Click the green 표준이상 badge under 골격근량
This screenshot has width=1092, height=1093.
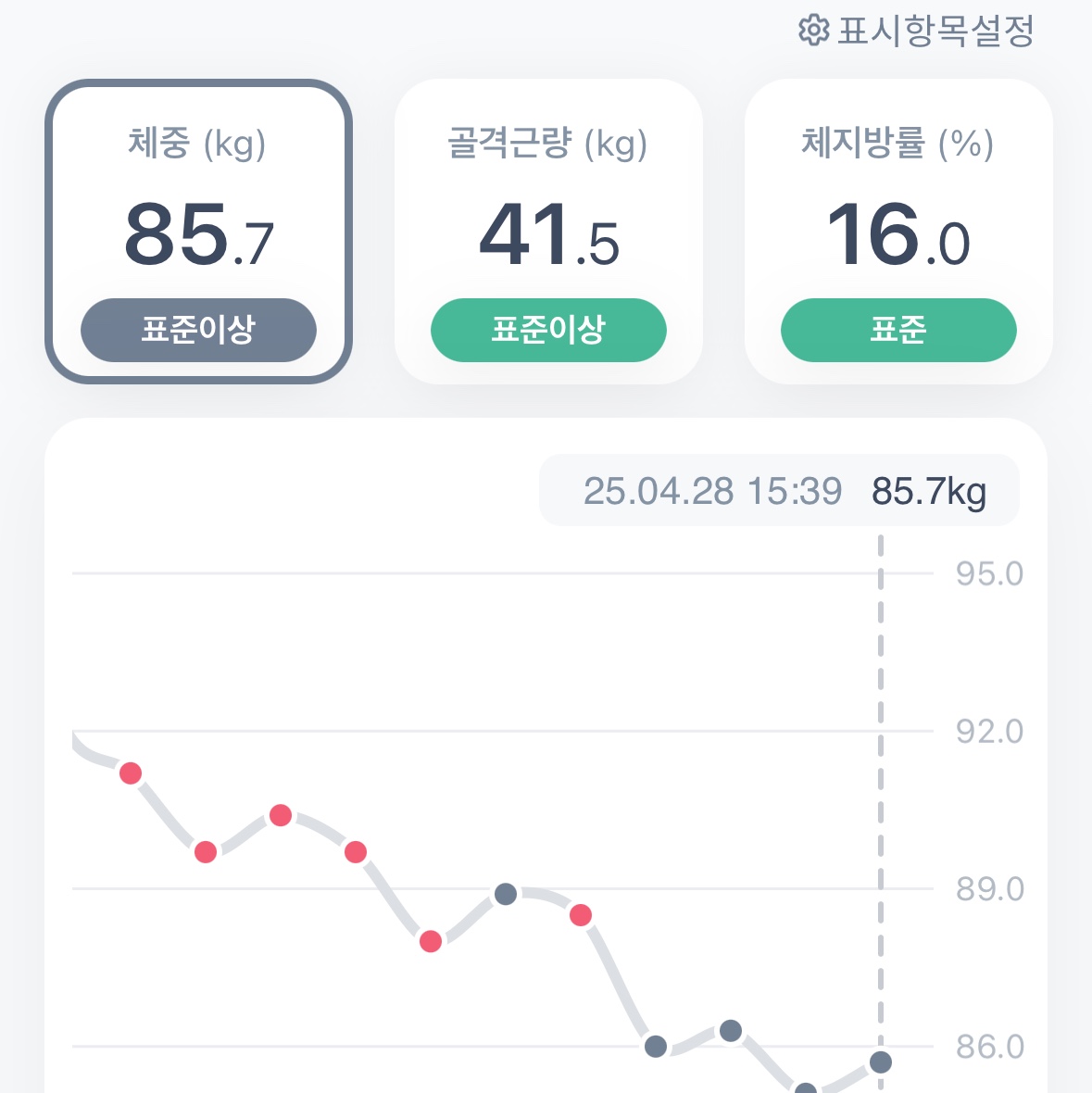click(x=548, y=330)
